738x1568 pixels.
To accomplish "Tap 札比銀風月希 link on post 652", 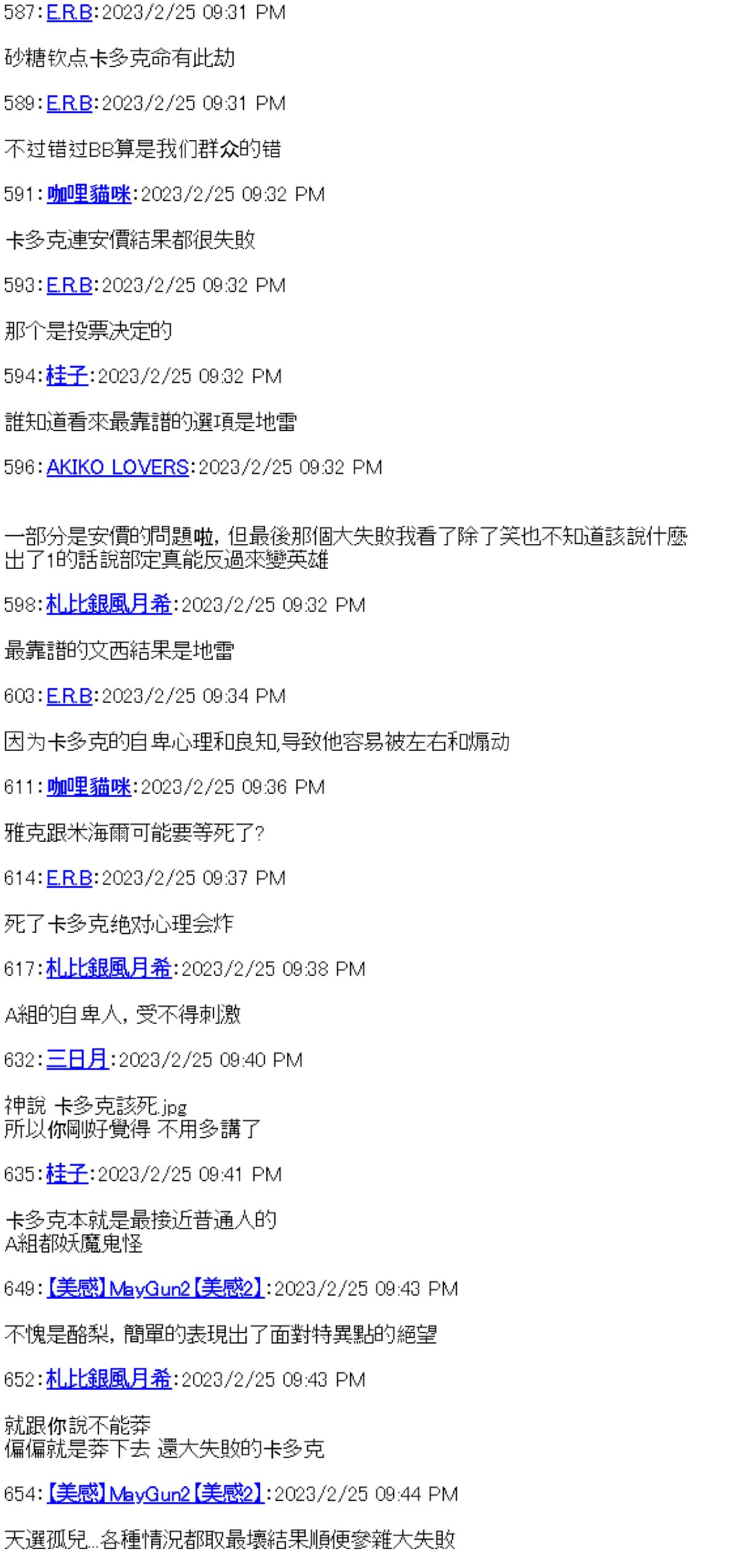I will [x=109, y=1379].
